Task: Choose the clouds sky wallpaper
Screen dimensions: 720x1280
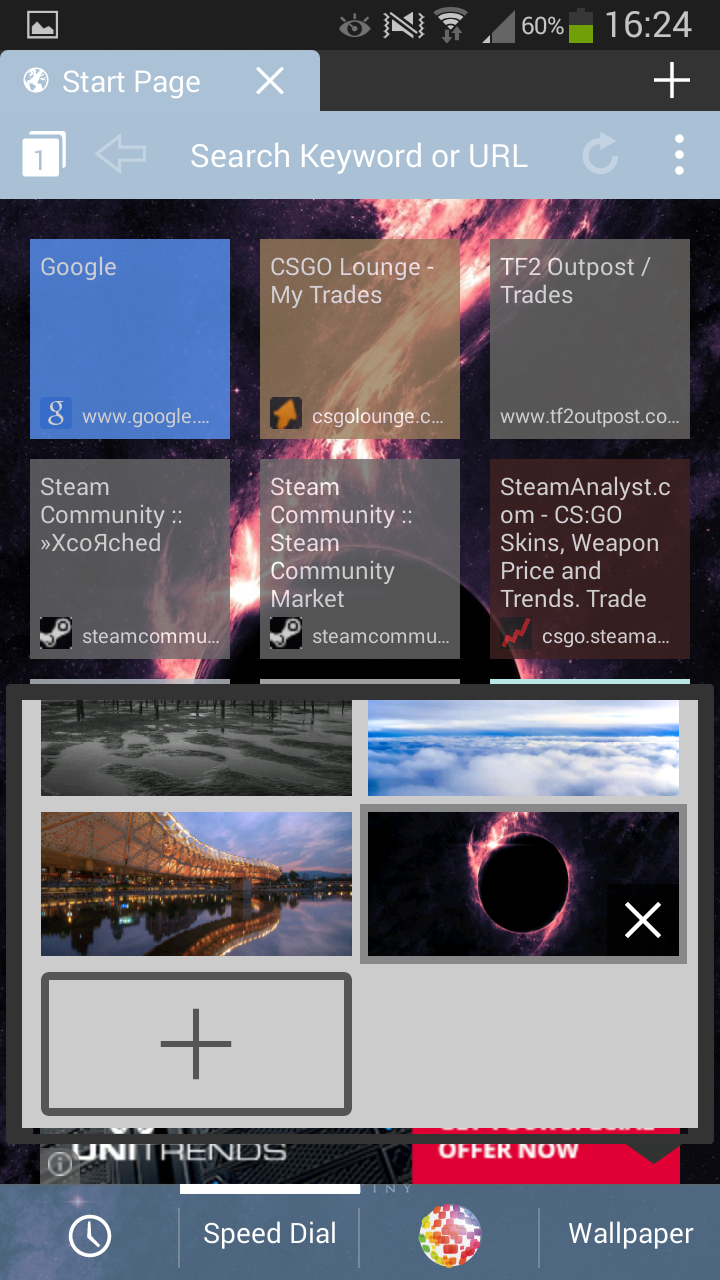Action: tap(523, 747)
